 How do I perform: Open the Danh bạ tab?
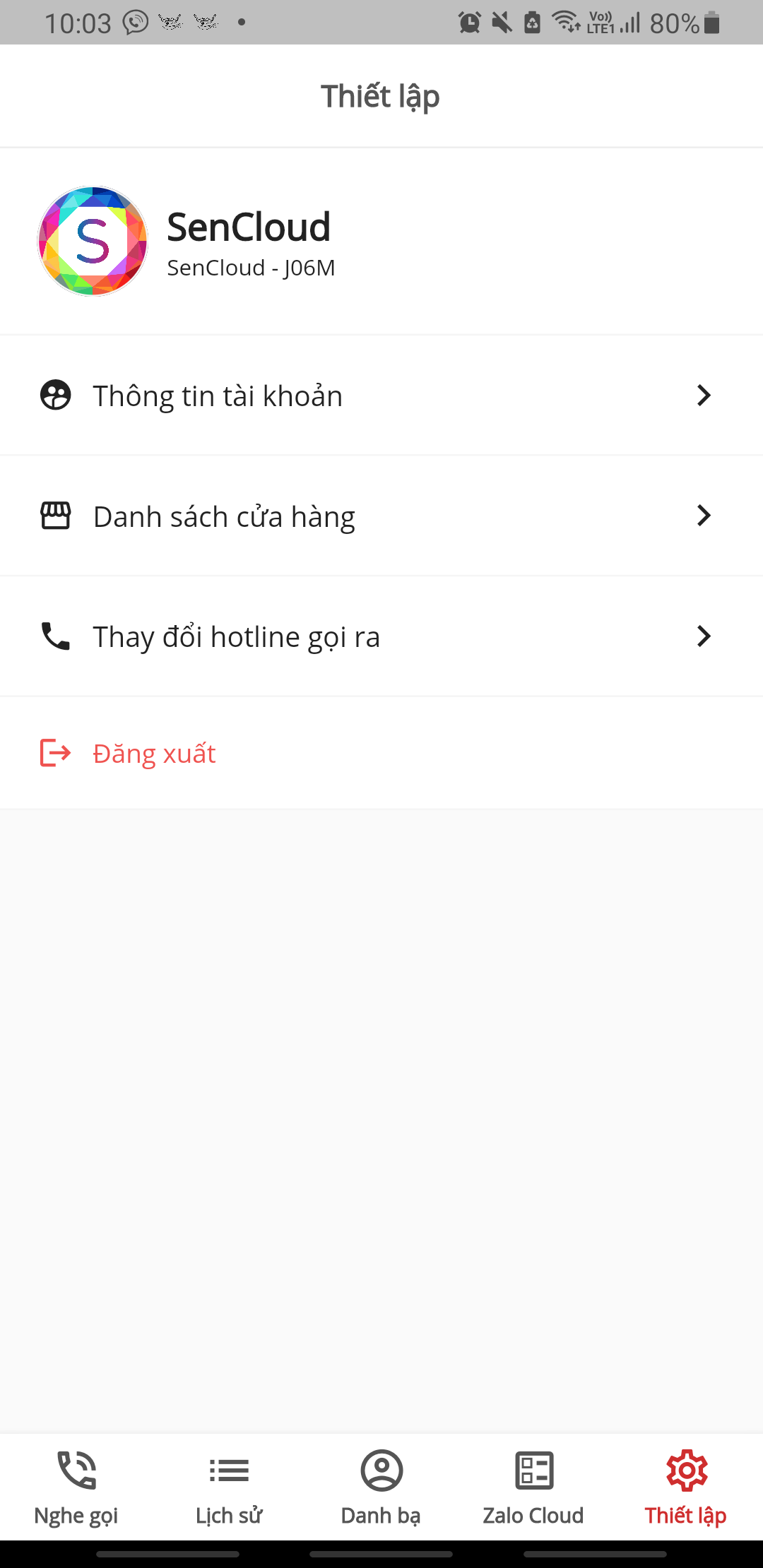click(381, 1487)
